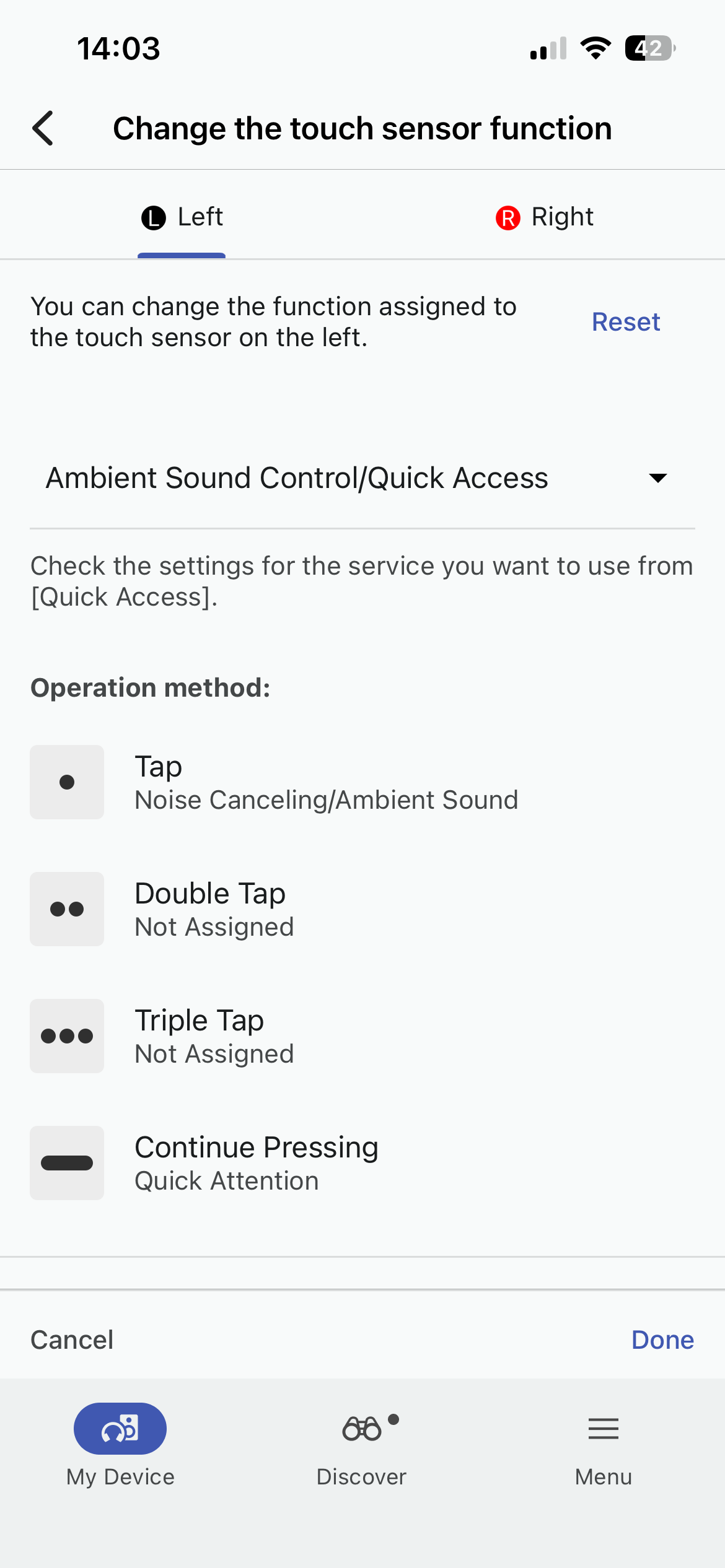Select the Left earbud tab
This screenshot has width=725, height=1568.
coord(182,217)
